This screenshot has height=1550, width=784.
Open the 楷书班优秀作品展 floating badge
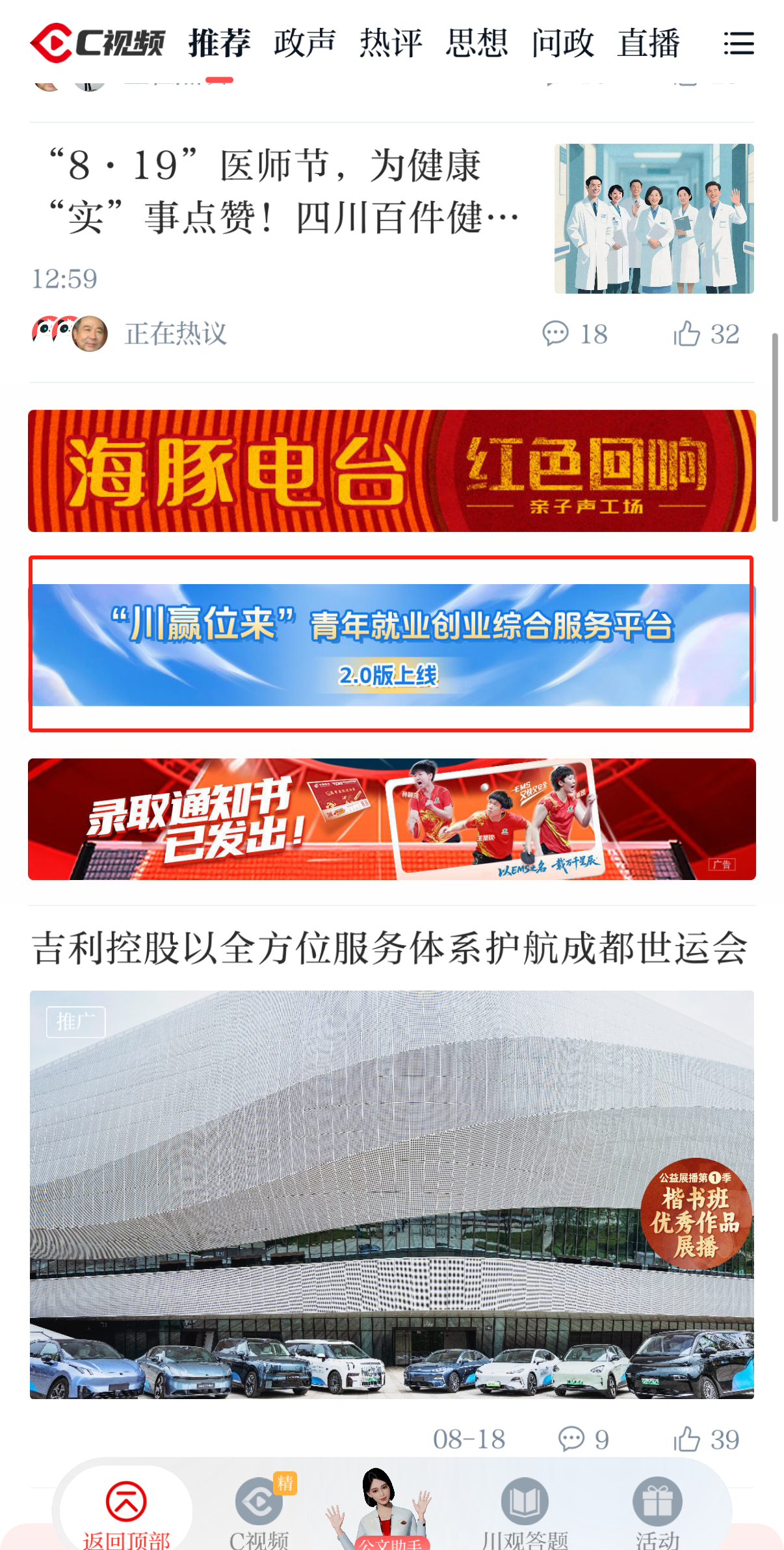[x=696, y=1214]
